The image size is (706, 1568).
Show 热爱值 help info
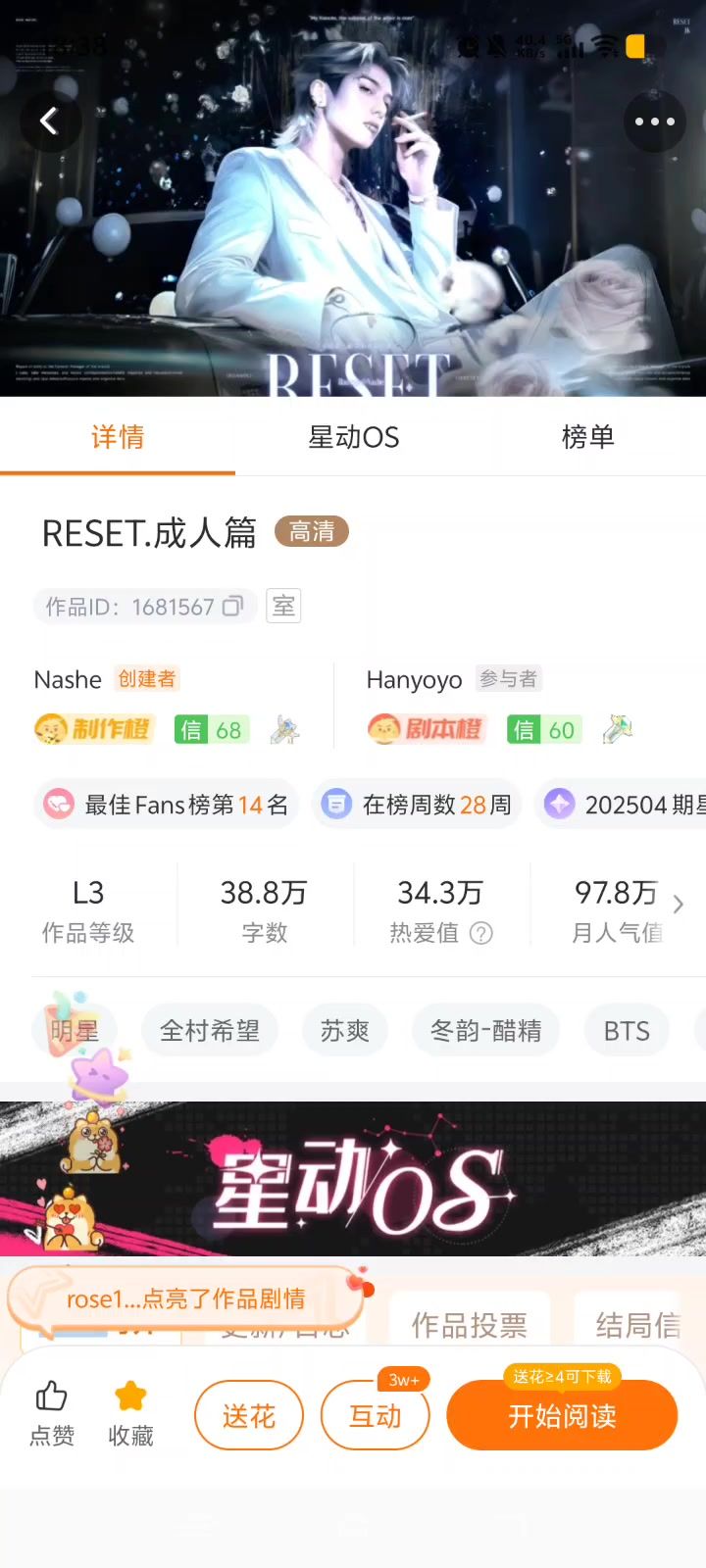point(481,933)
